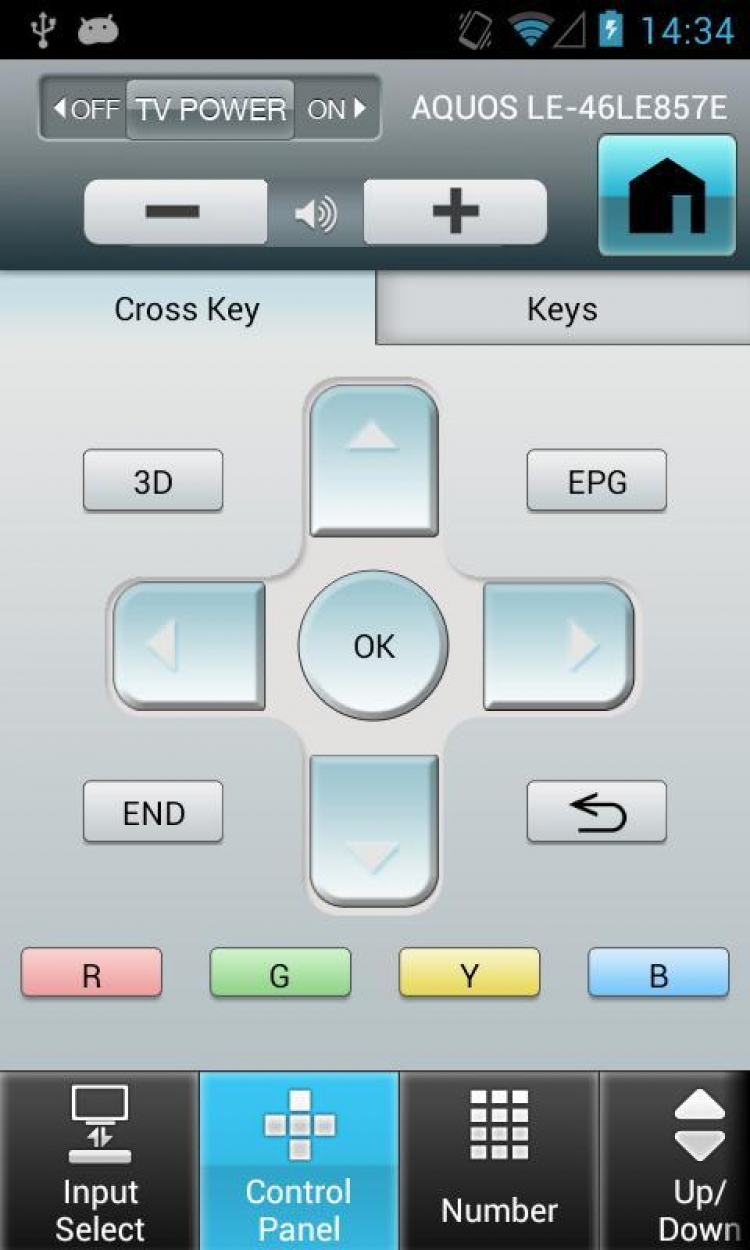Open the Input Select tab

(x=100, y=1161)
